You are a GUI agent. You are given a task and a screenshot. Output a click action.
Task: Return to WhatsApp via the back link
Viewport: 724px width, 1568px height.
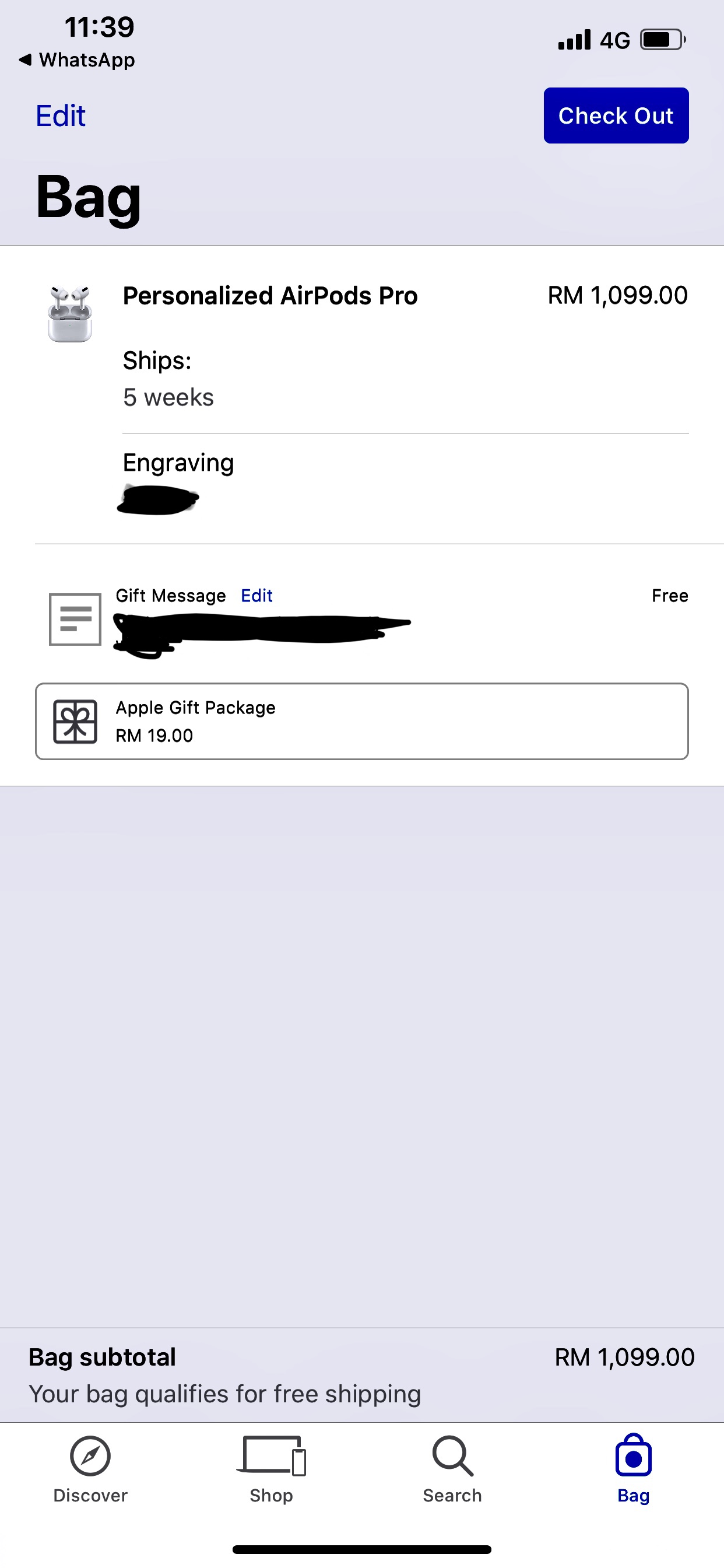tap(77, 60)
